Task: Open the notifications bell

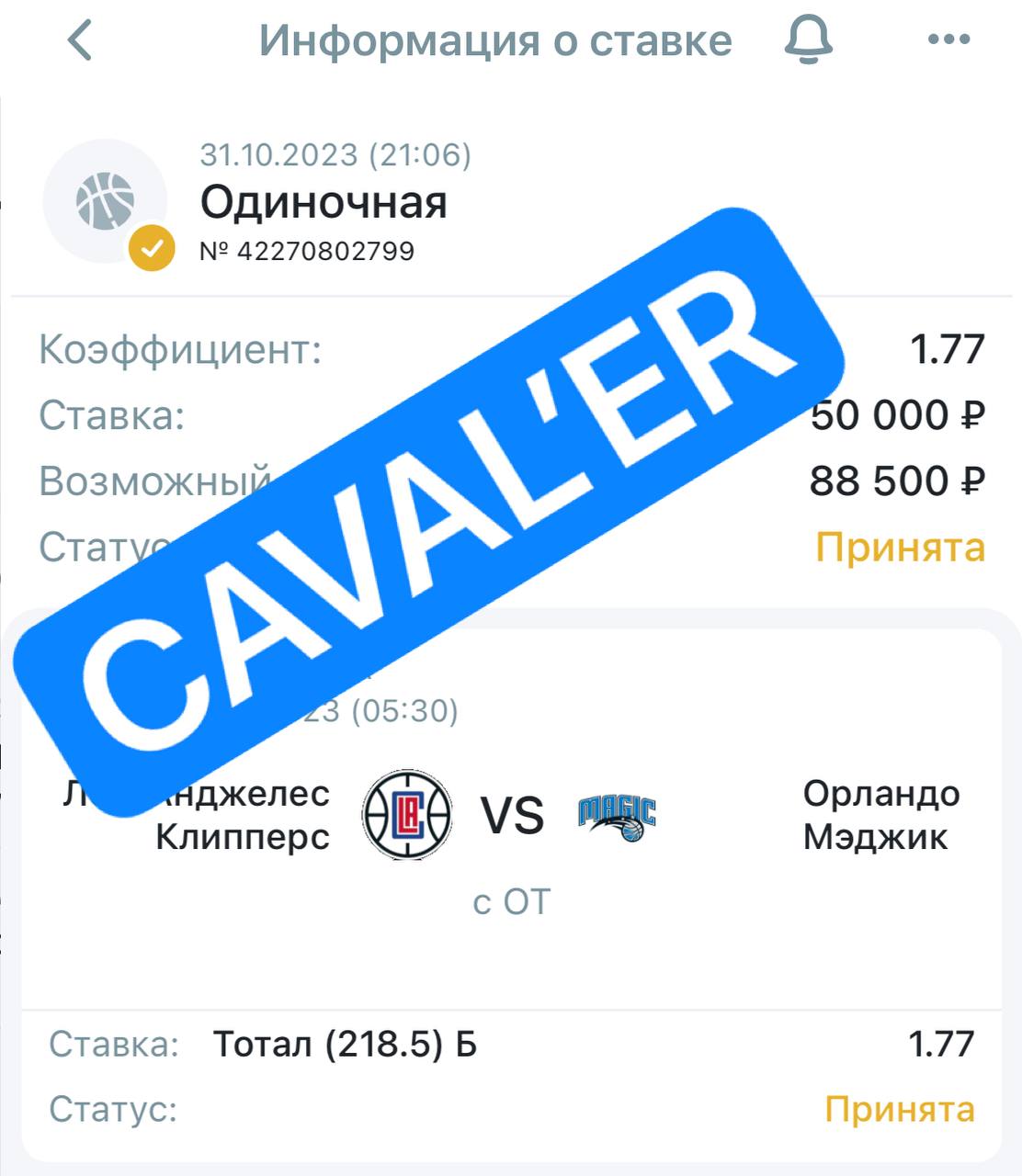Action: click(x=808, y=40)
